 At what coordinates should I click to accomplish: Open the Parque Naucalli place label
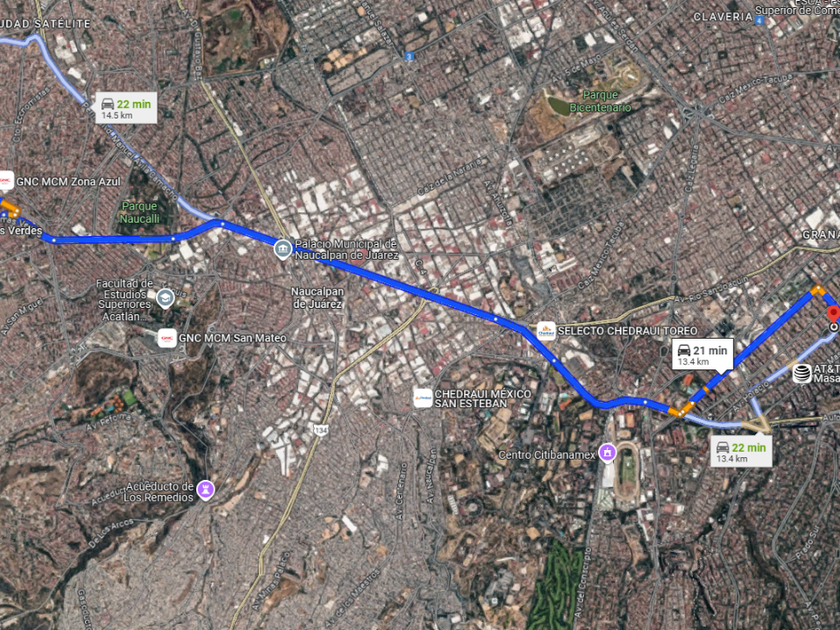140,210
